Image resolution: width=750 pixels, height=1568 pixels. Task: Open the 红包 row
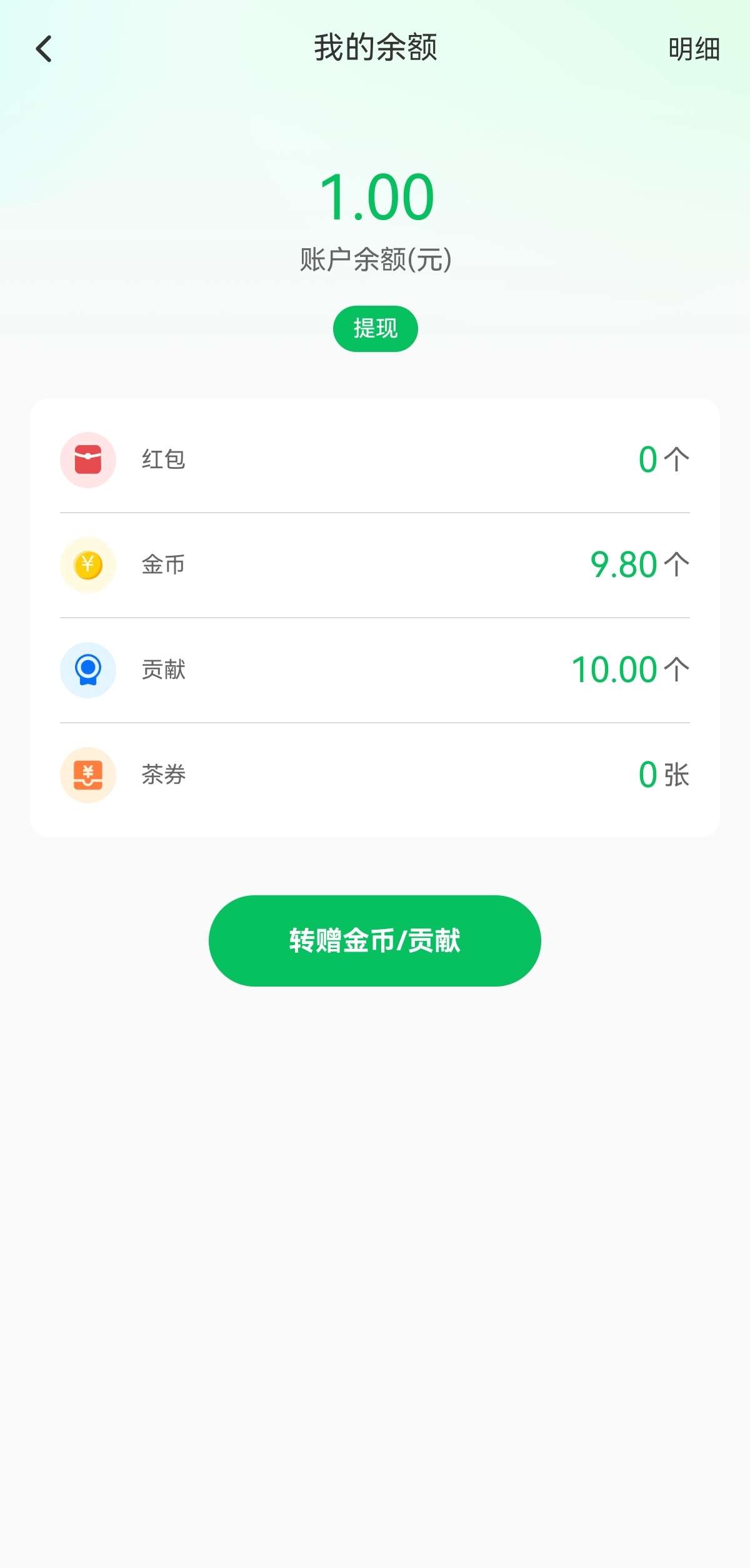click(375, 460)
